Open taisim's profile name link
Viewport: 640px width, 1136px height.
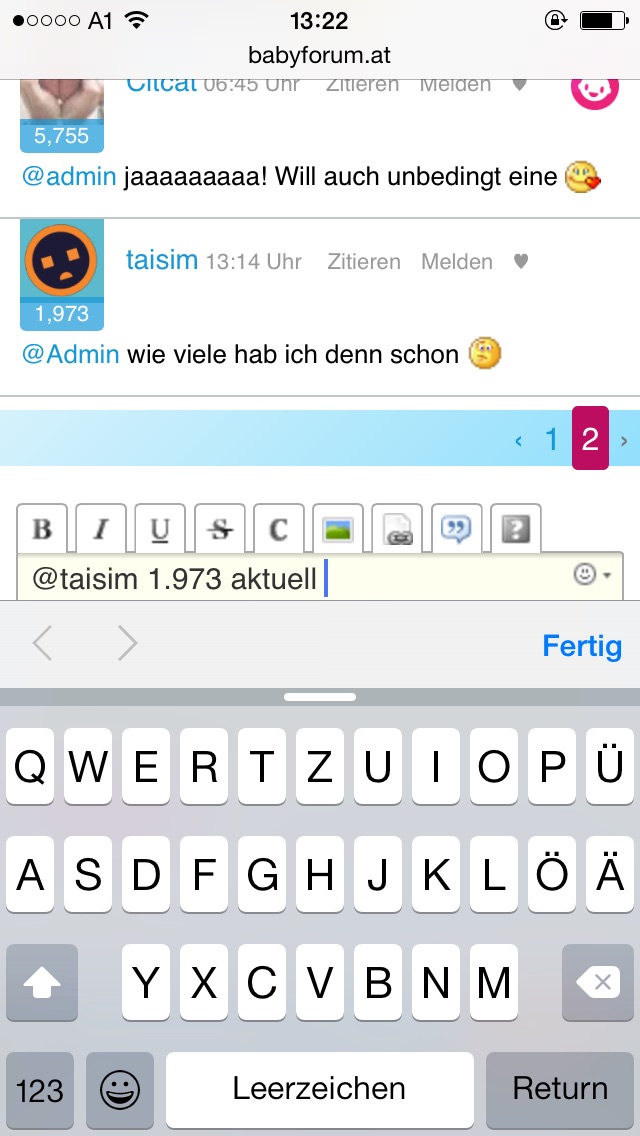(162, 259)
